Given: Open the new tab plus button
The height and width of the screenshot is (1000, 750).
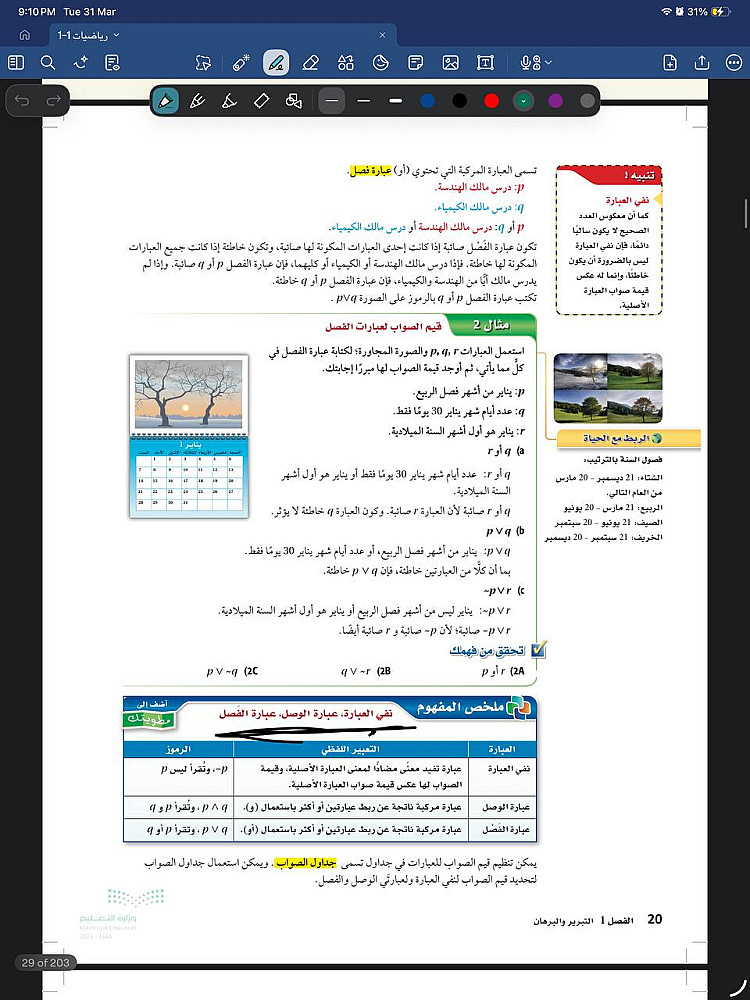Looking at the screenshot, I should [x=381, y=35].
